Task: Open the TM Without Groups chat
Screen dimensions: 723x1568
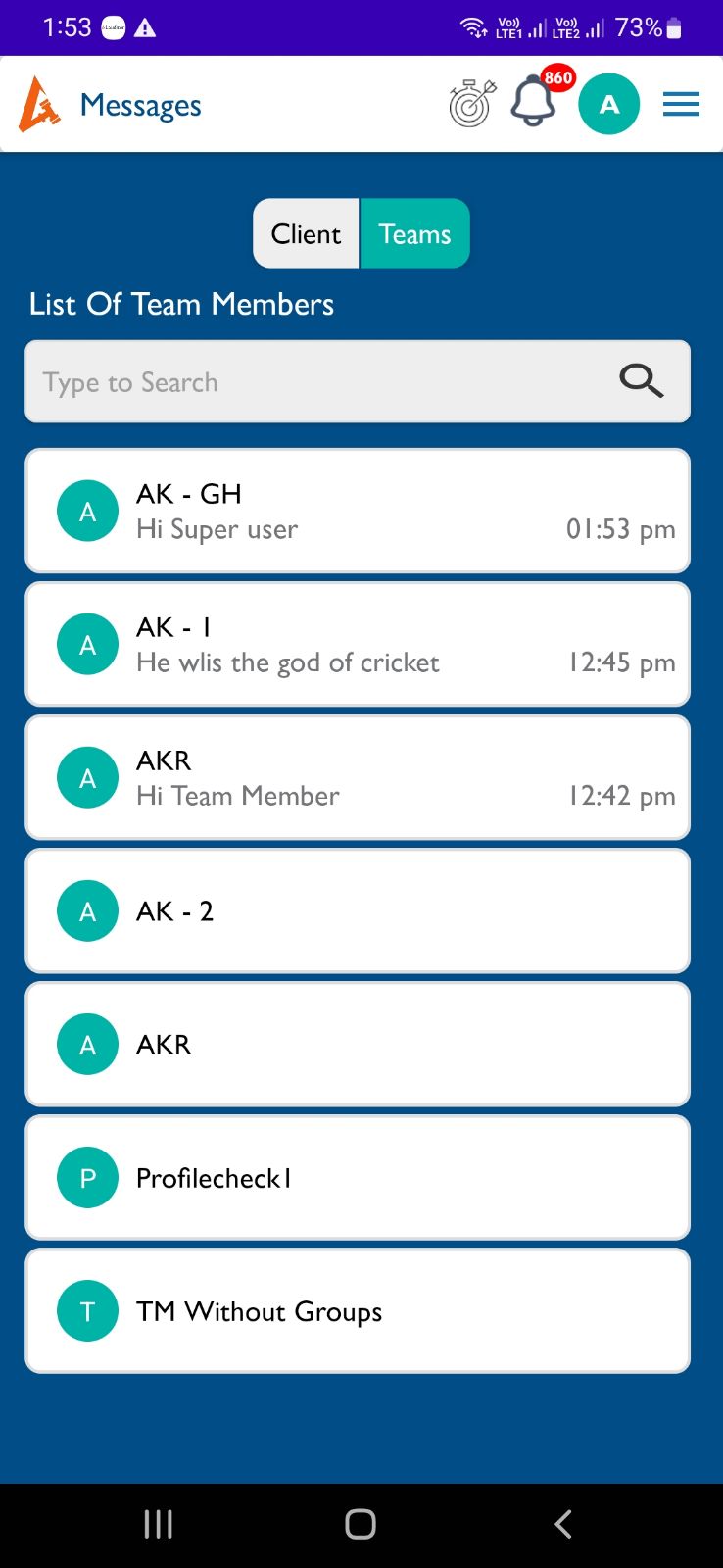Action: [x=358, y=1310]
